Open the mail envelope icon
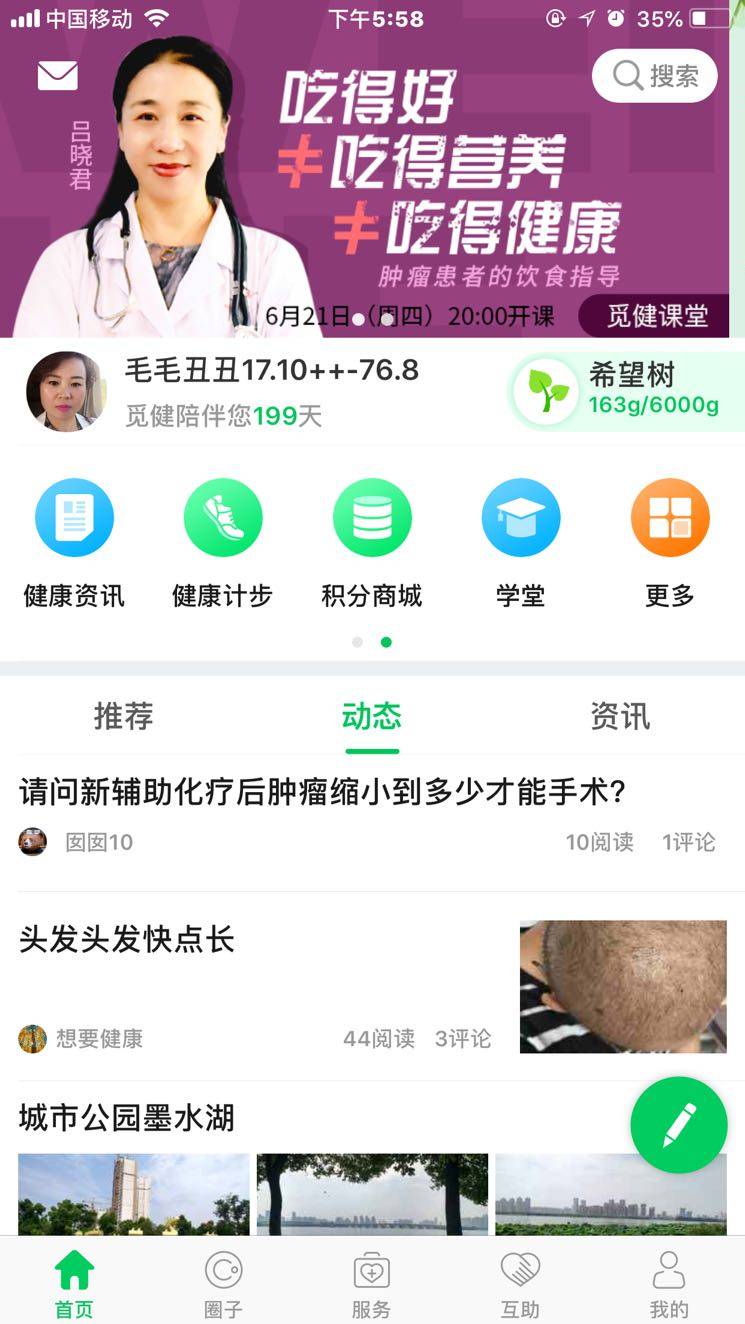 [58, 76]
